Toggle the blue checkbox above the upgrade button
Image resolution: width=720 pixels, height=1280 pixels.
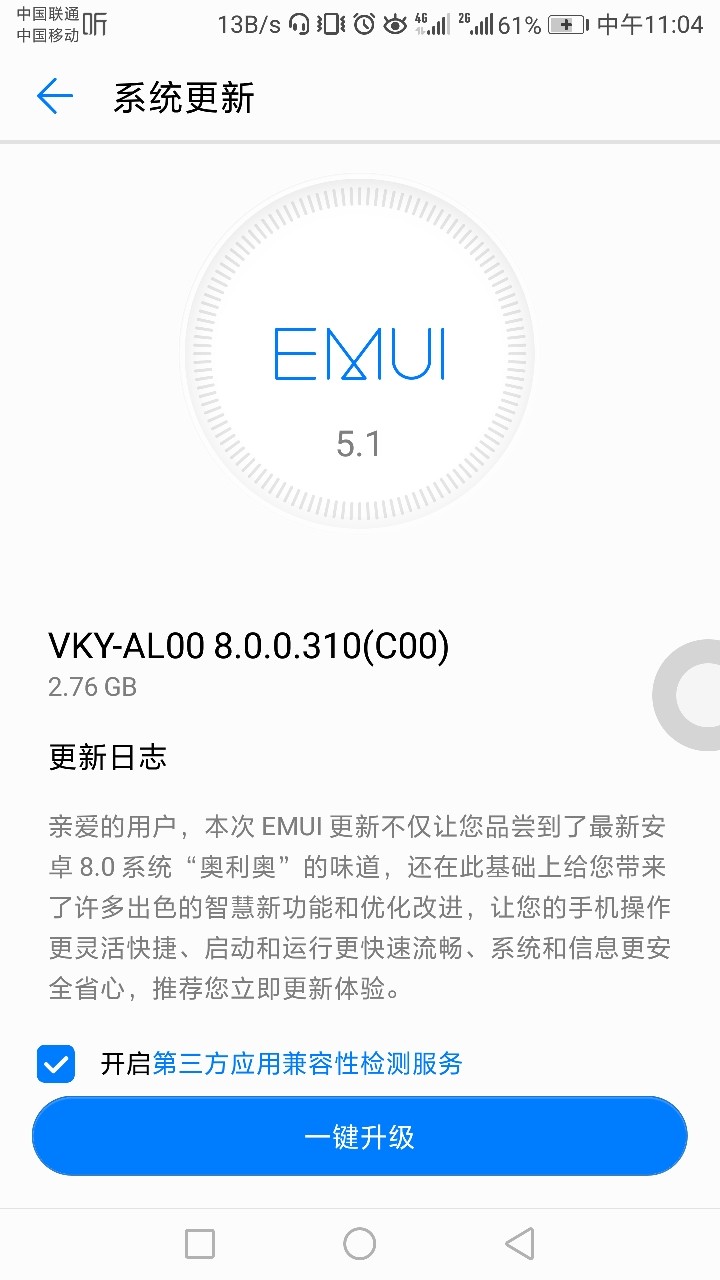coord(55,1064)
